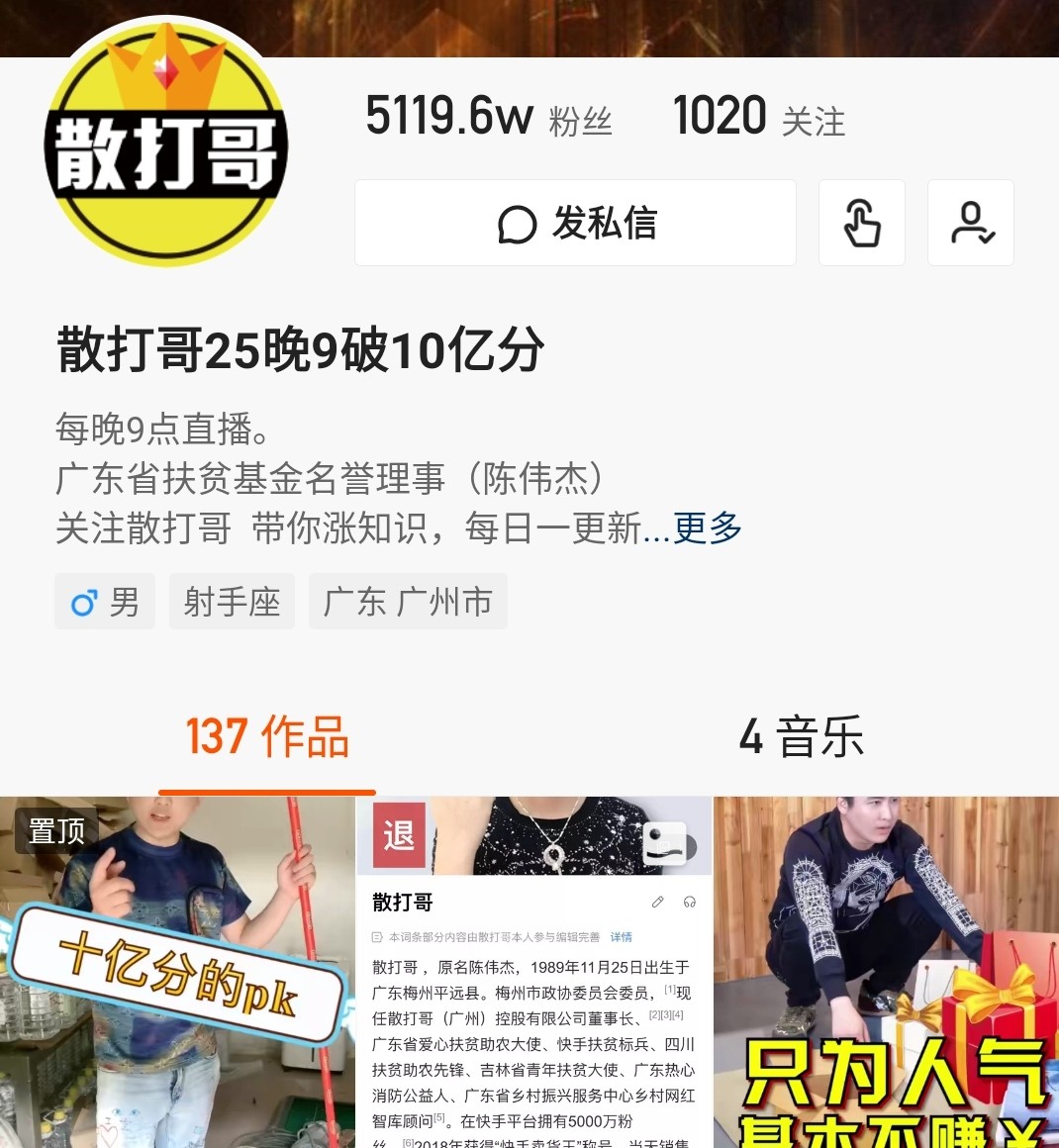
Task: View the 1020 关注 following list
Action: tap(759, 118)
